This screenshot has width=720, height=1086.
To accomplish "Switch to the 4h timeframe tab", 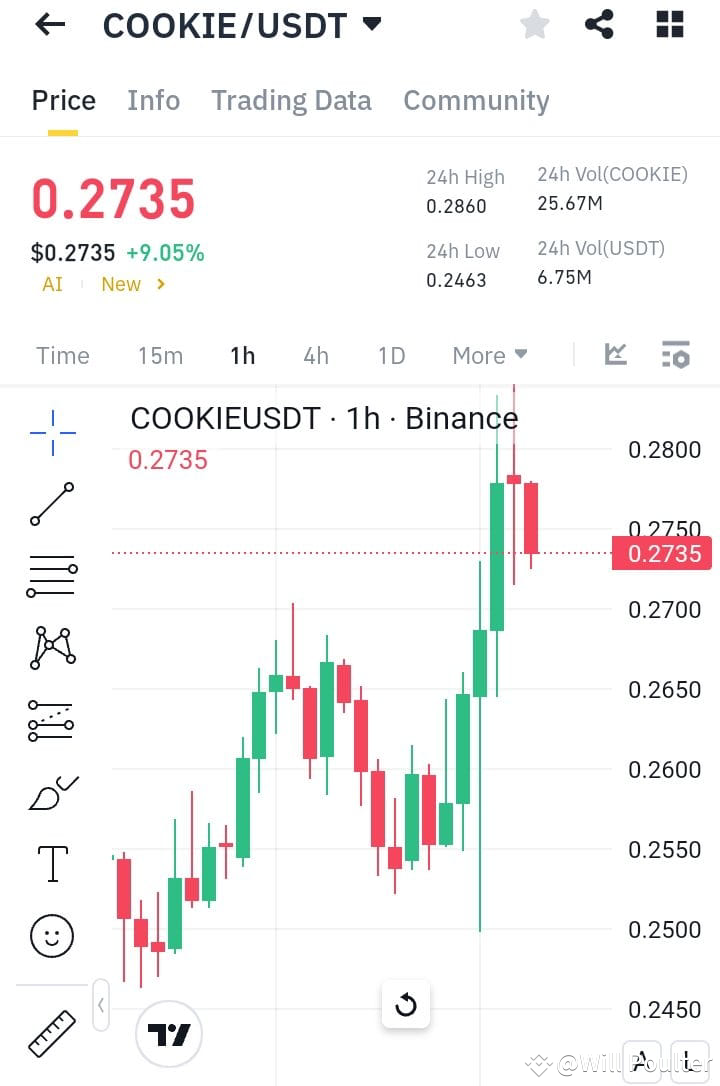I will click(x=315, y=355).
